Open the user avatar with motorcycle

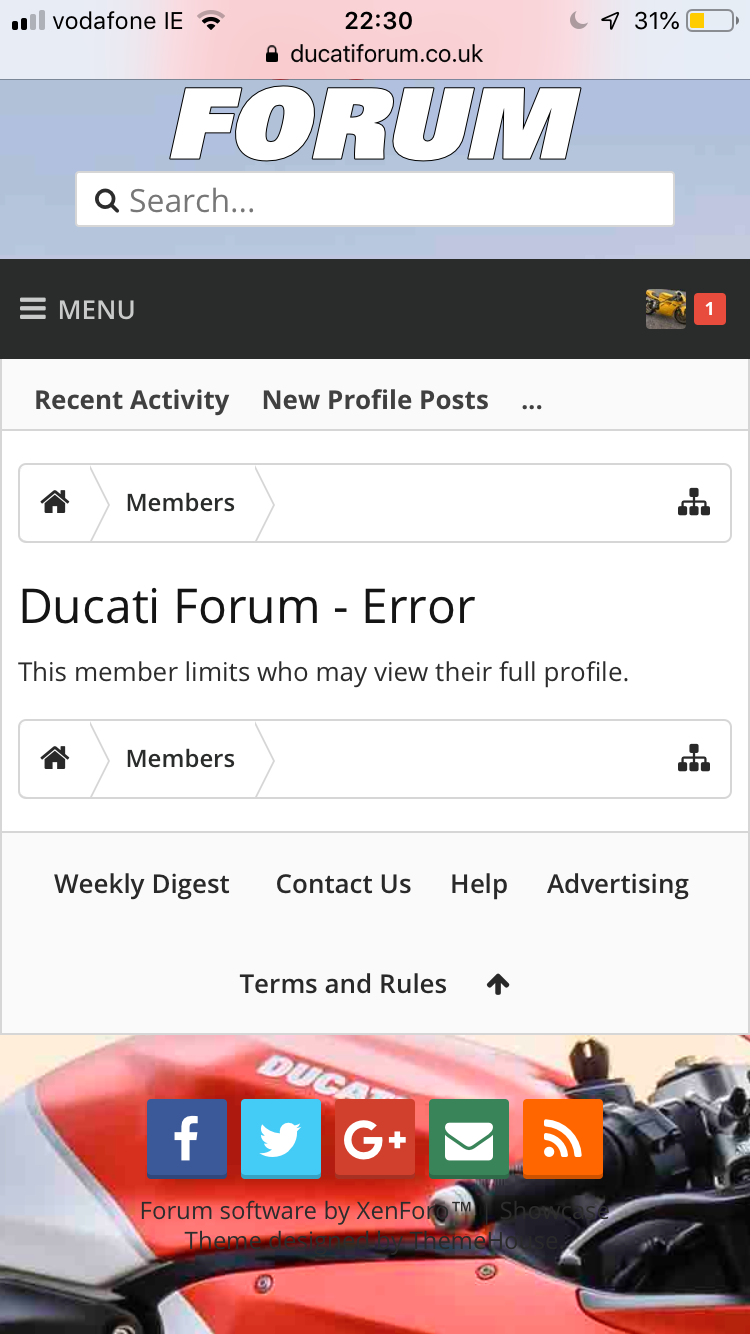tap(666, 309)
